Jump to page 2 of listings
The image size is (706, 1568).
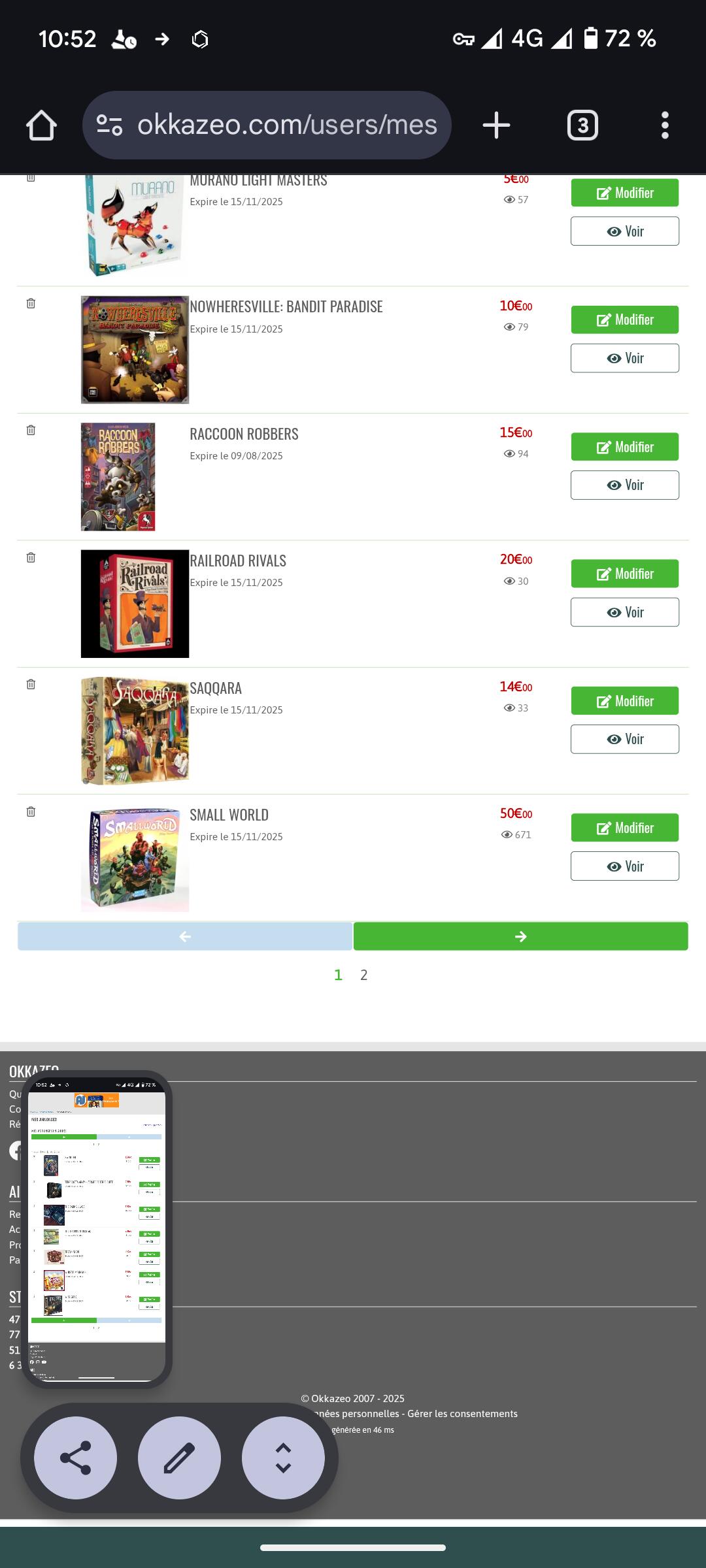364,975
